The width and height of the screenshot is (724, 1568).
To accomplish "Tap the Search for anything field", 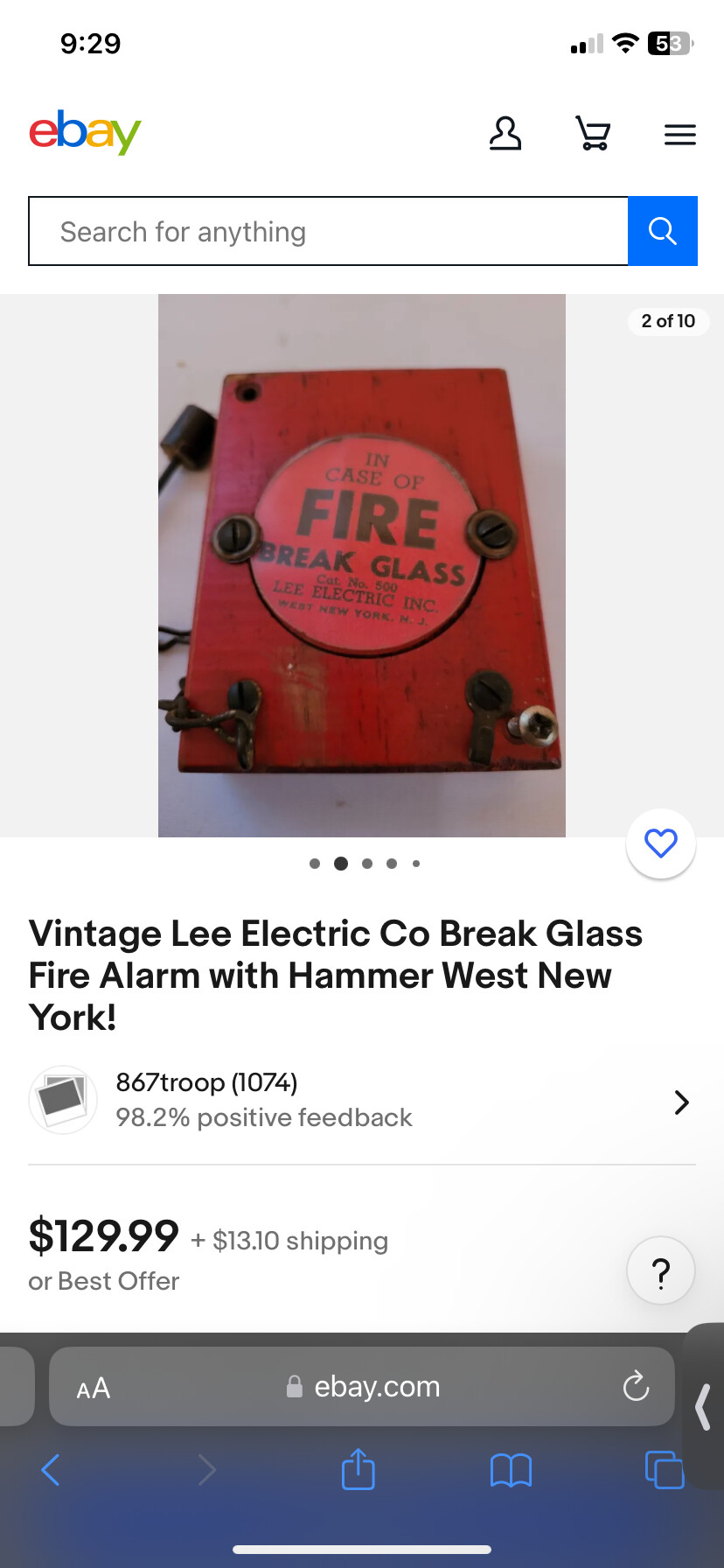I will point(329,232).
